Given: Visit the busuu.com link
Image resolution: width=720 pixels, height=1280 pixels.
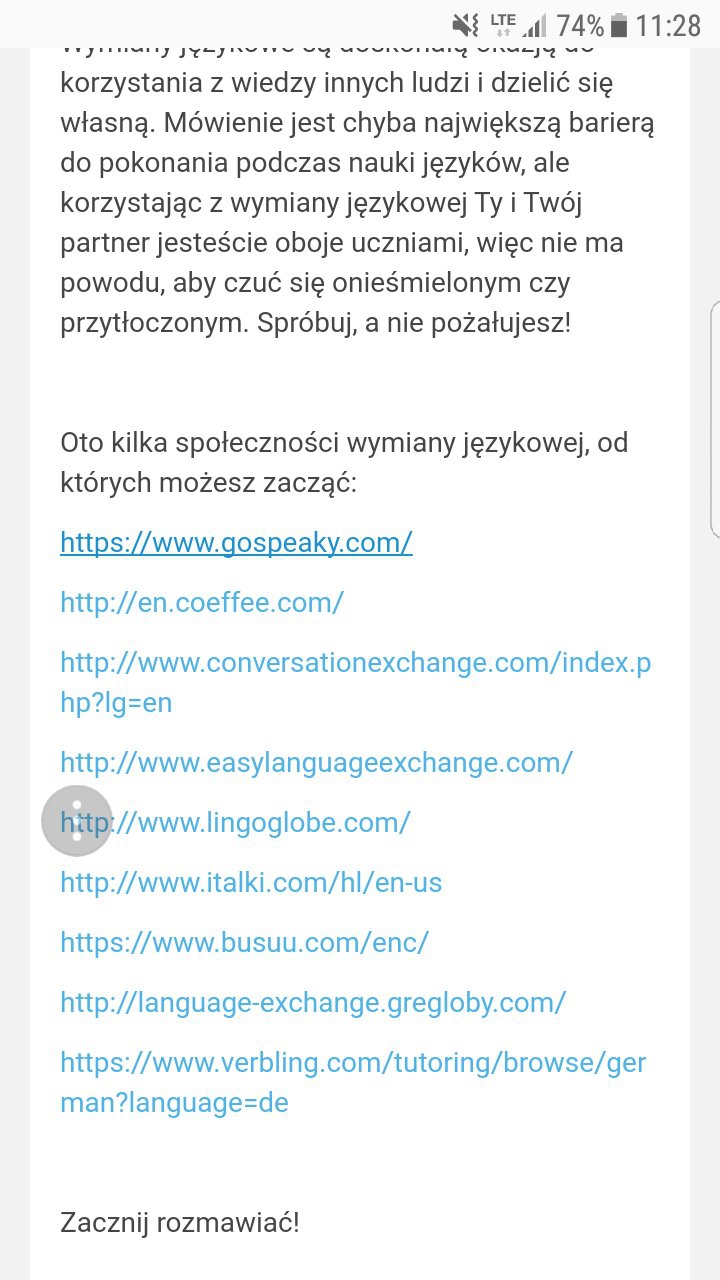Looking at the screenshot, I should [244, 943].
